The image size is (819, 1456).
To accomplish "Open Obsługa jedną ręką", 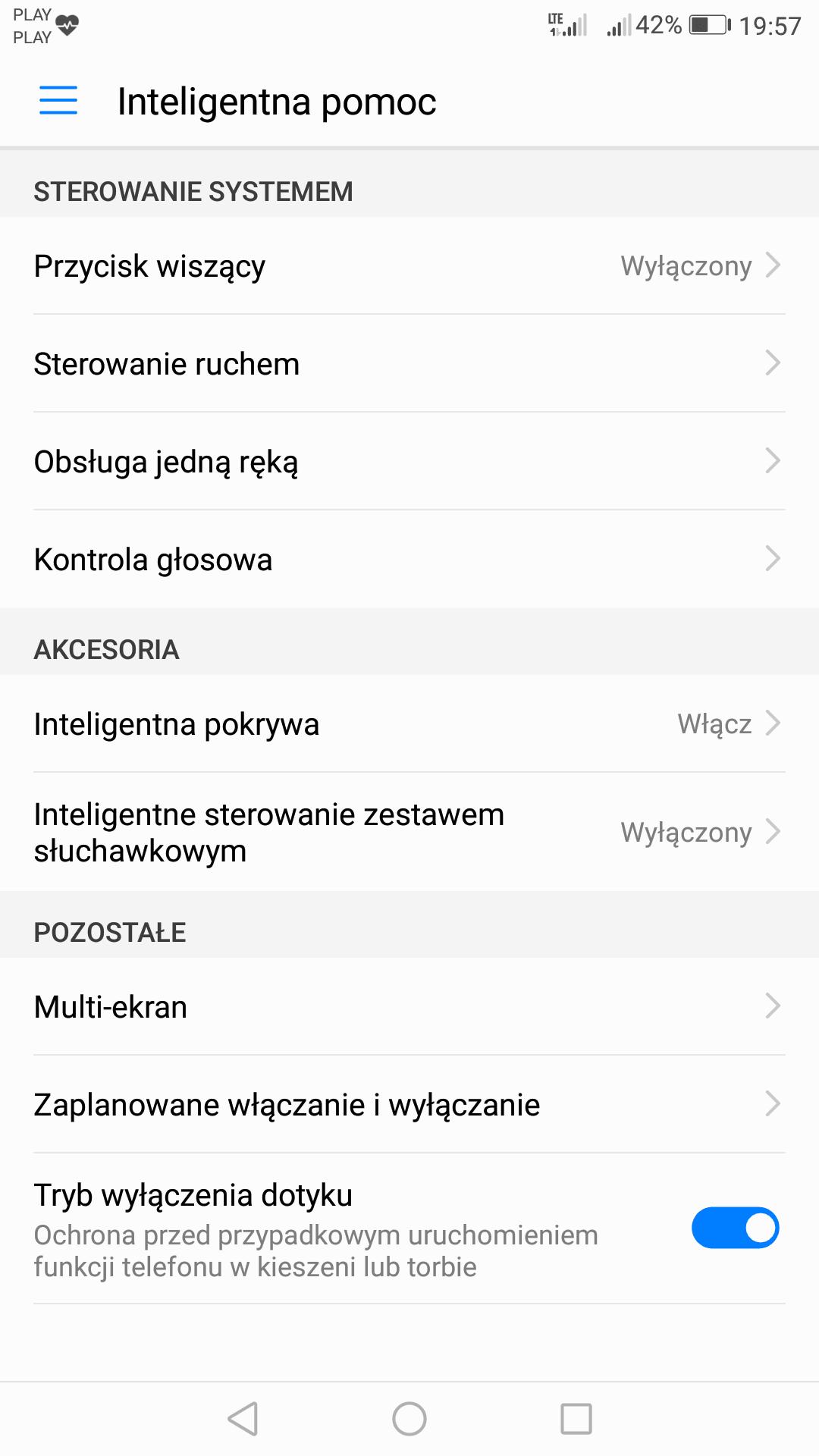I will tap(409, 462).
